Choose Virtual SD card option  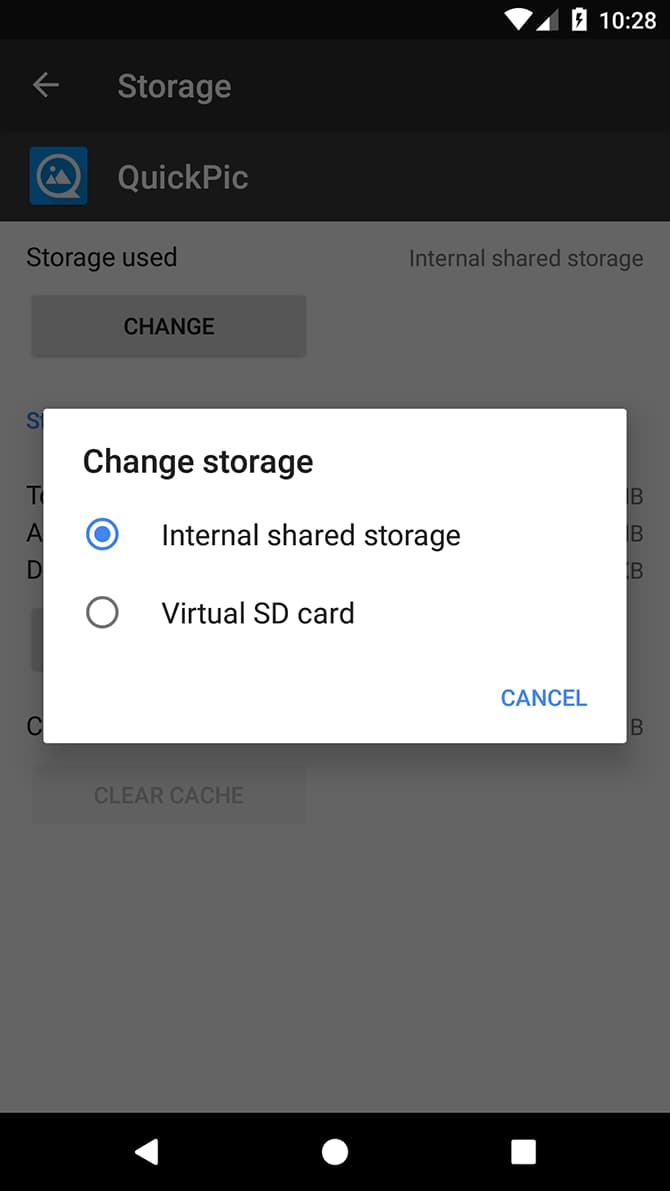coord(335,613)
